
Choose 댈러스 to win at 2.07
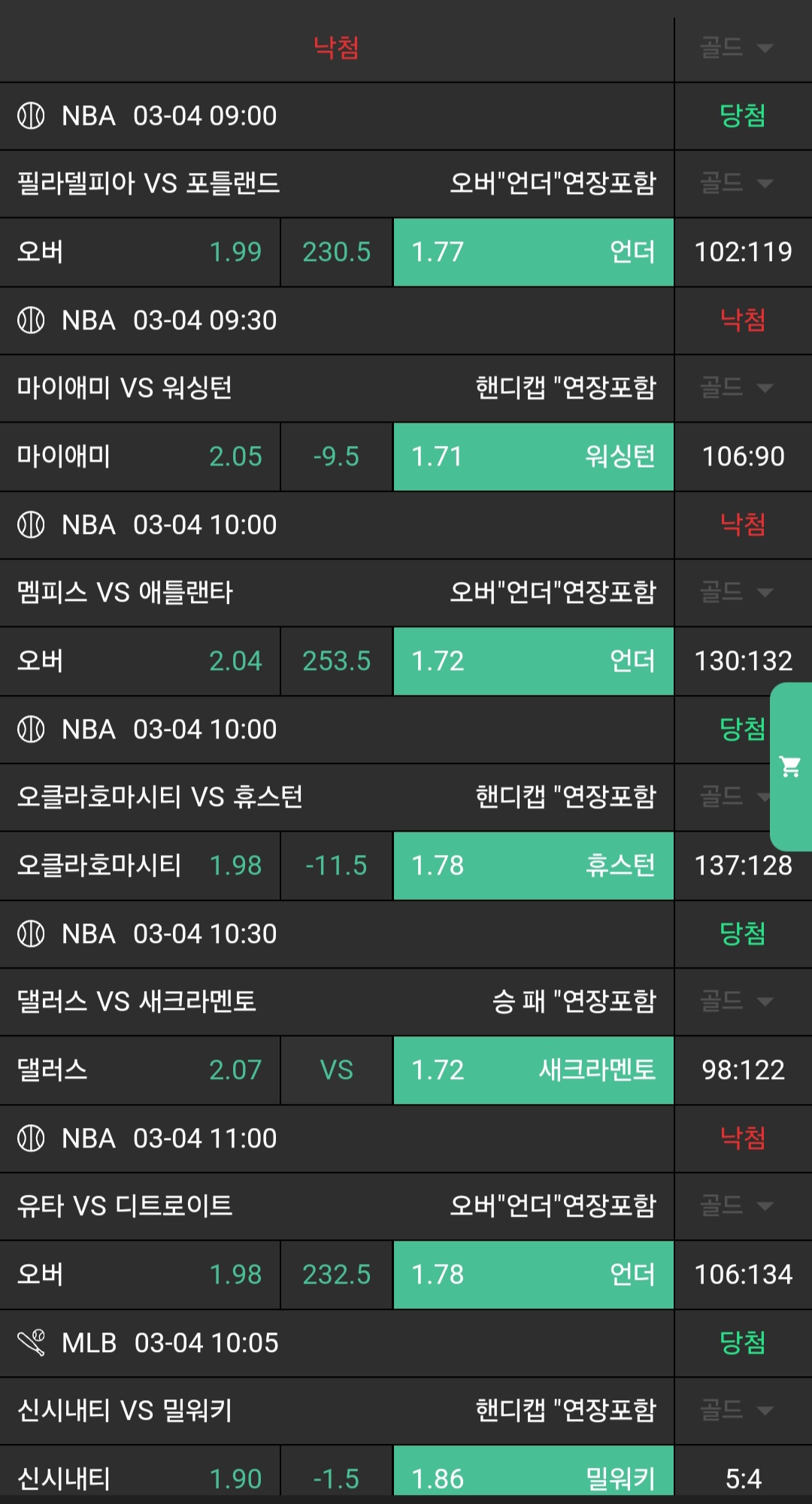[x=140, y=1070]
